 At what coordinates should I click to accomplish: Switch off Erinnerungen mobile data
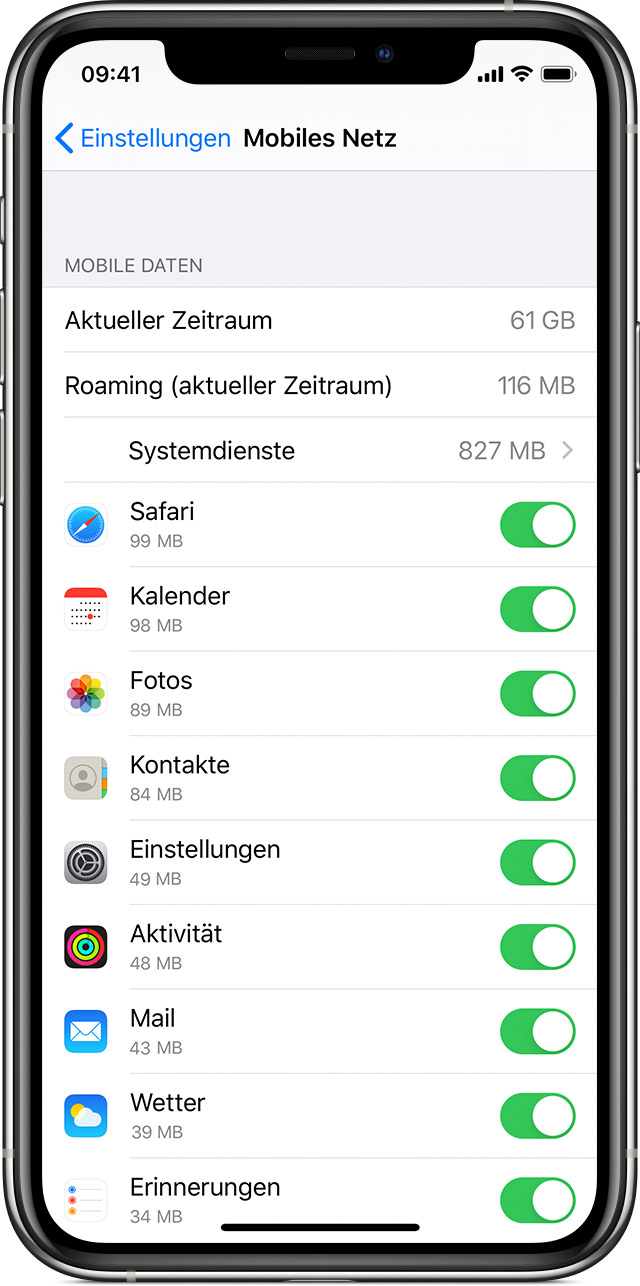pos(538,1201)
